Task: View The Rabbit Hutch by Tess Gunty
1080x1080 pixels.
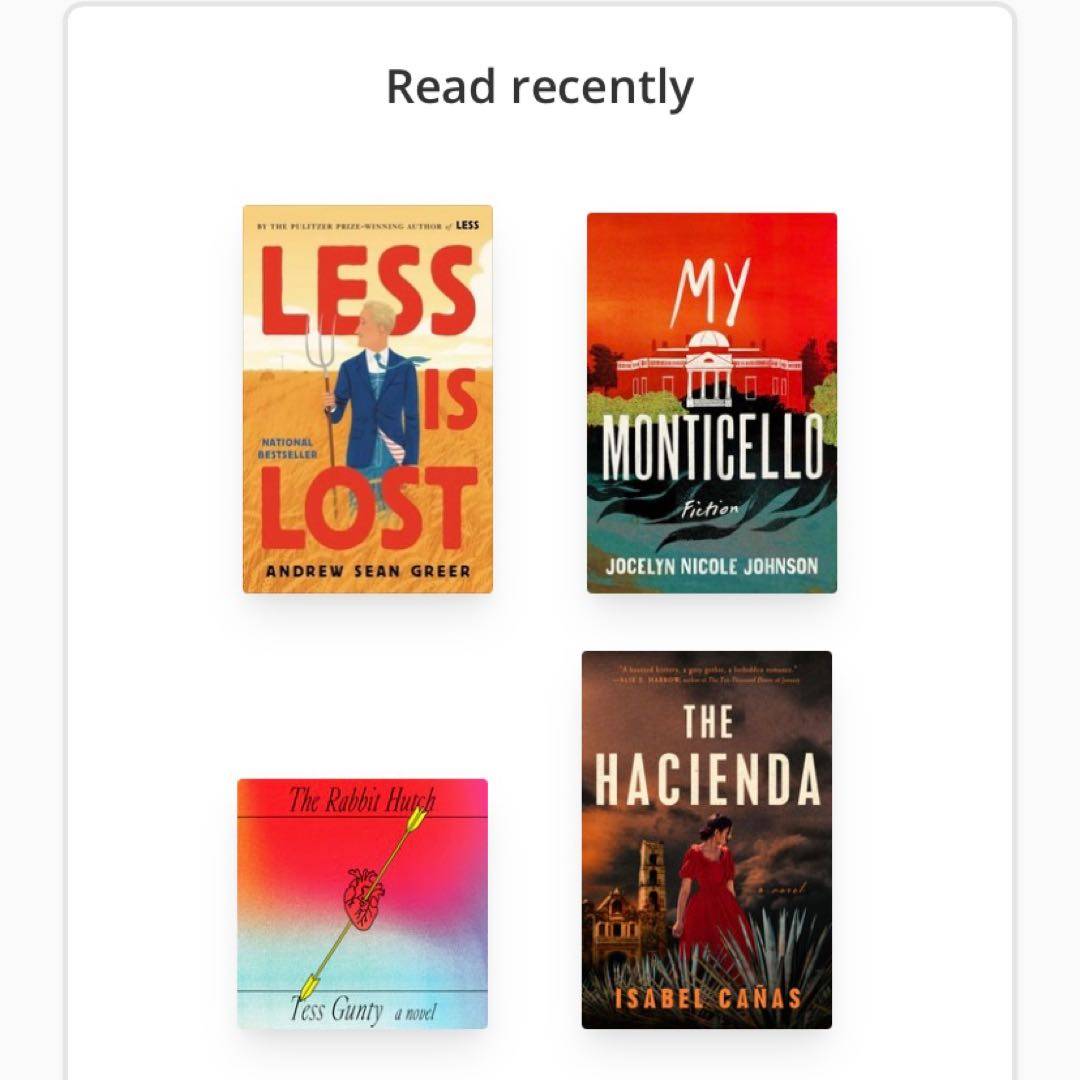Action: 362,904
